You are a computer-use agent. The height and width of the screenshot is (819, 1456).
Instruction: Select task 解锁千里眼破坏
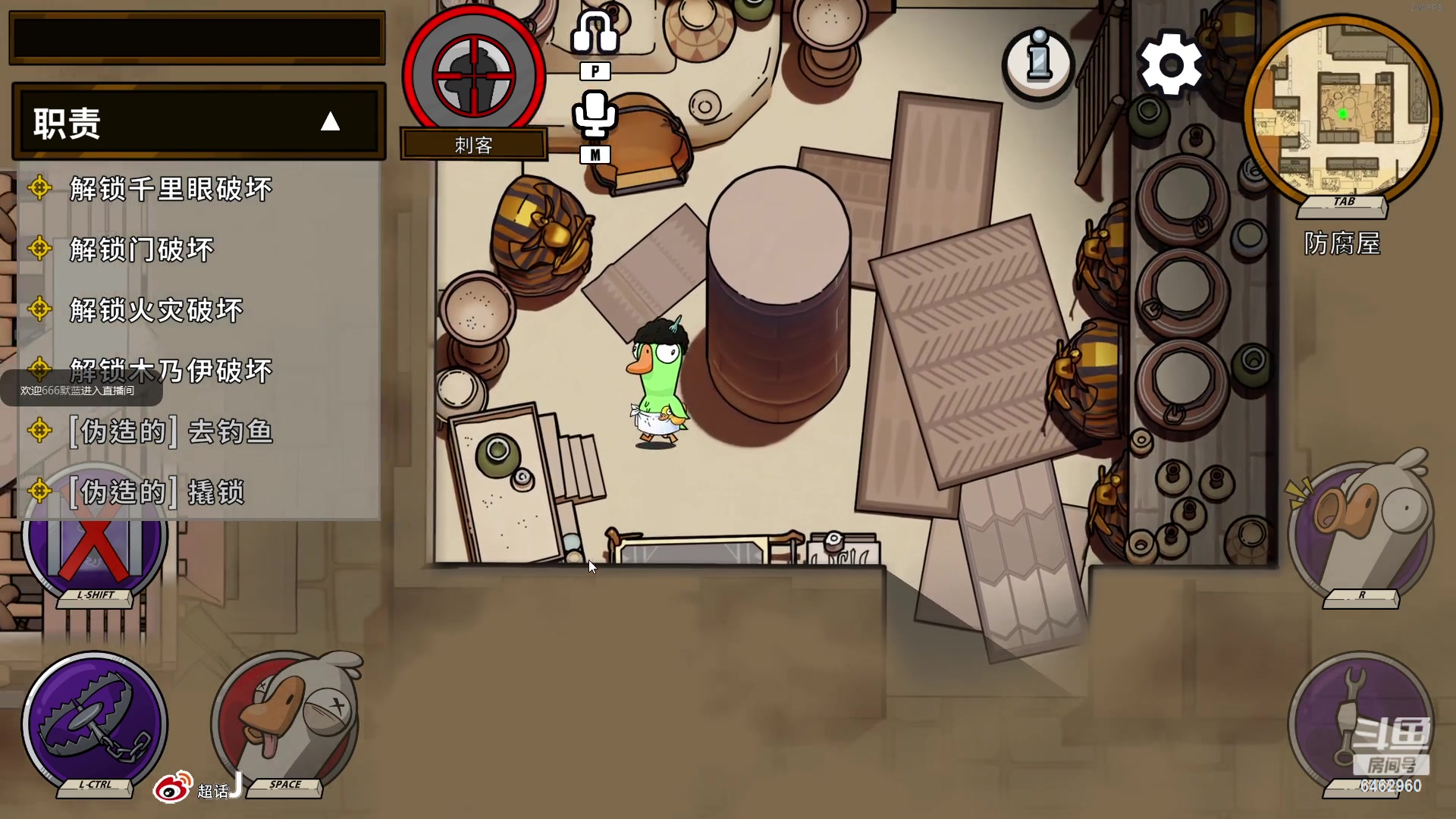171,189
